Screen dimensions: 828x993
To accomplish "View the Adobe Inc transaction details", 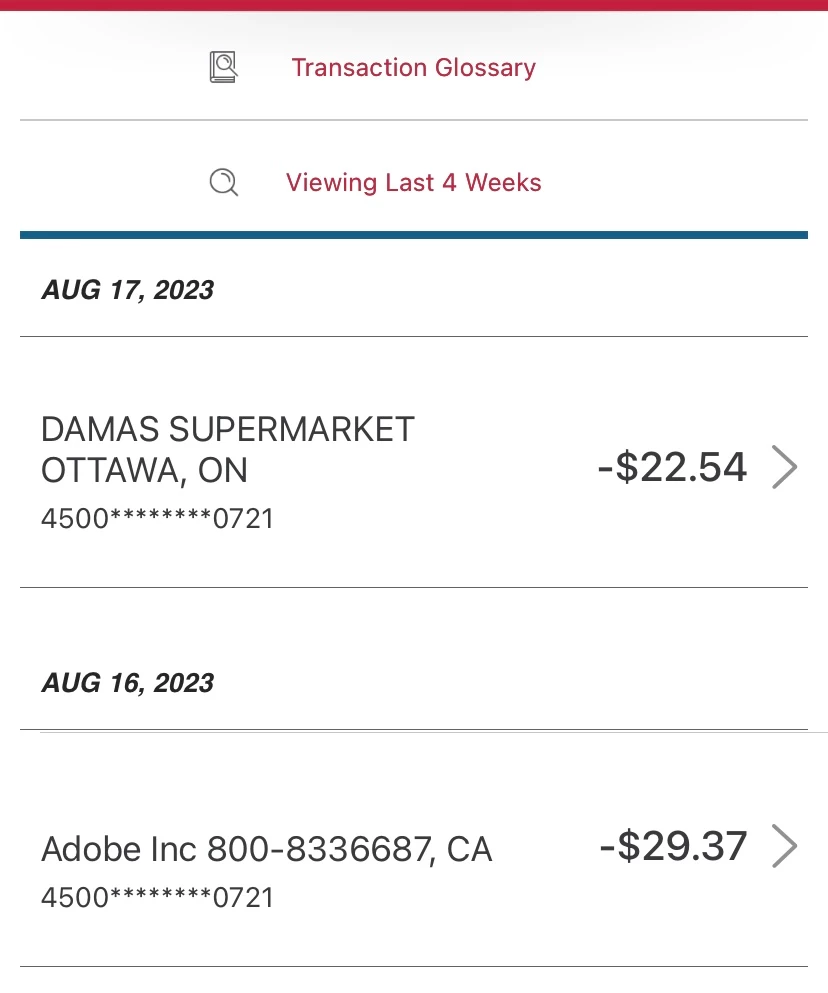I will click(x=414, y=848).
